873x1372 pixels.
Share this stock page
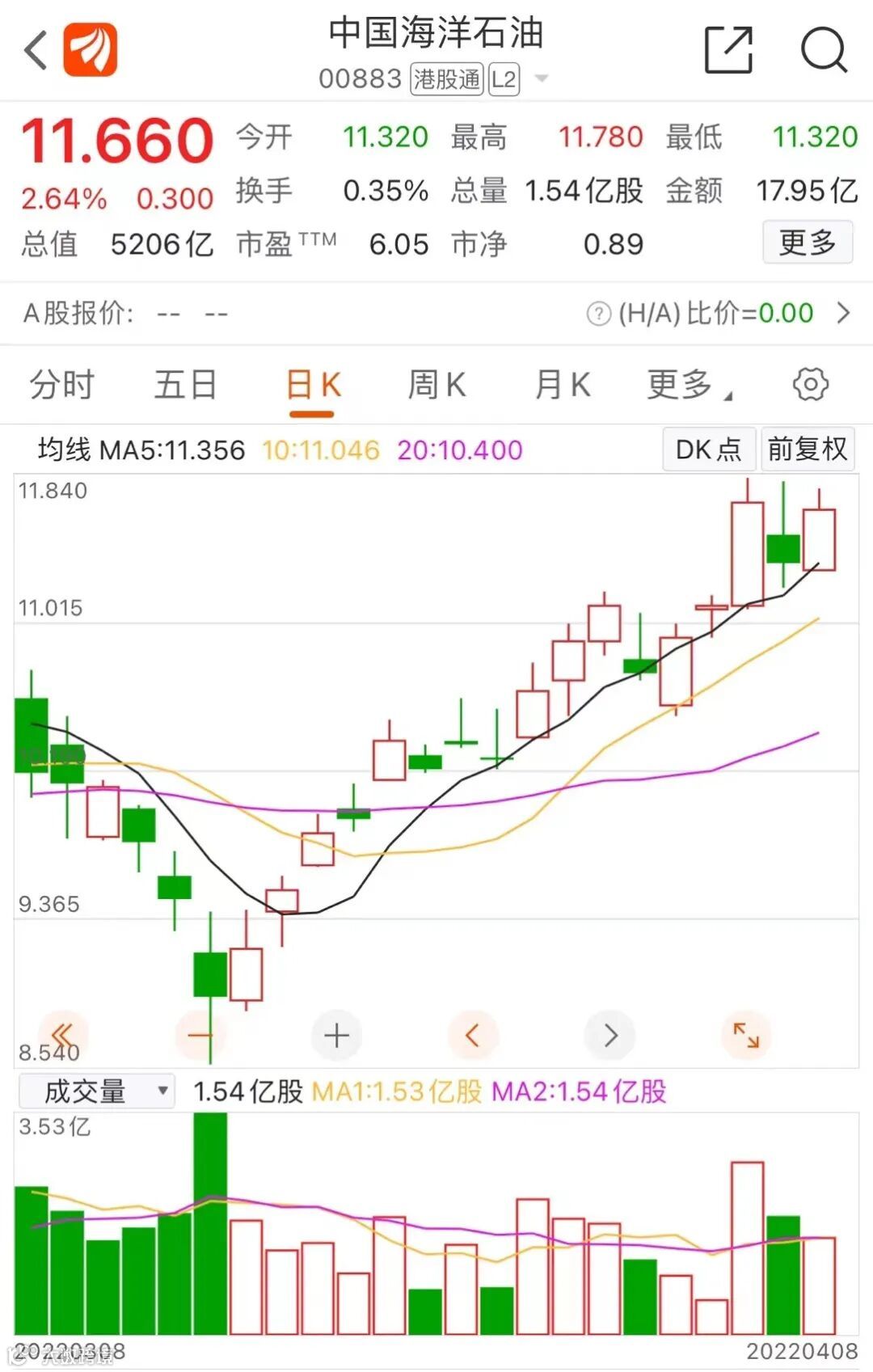pyautogui.click(x=728, y=50)
